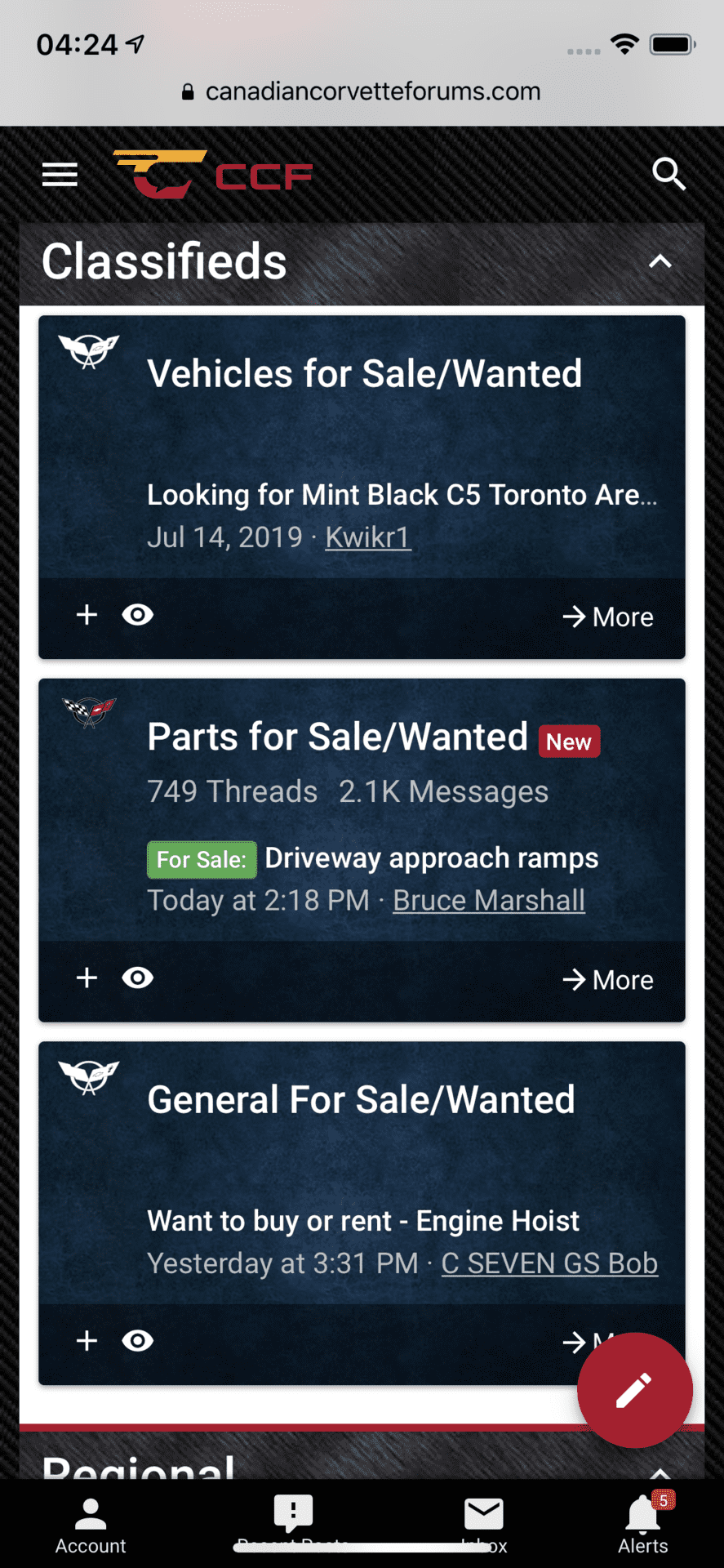Tap More under Parts for Sale/Wanted
This screenshot has height=1568, width=724.
608,980
